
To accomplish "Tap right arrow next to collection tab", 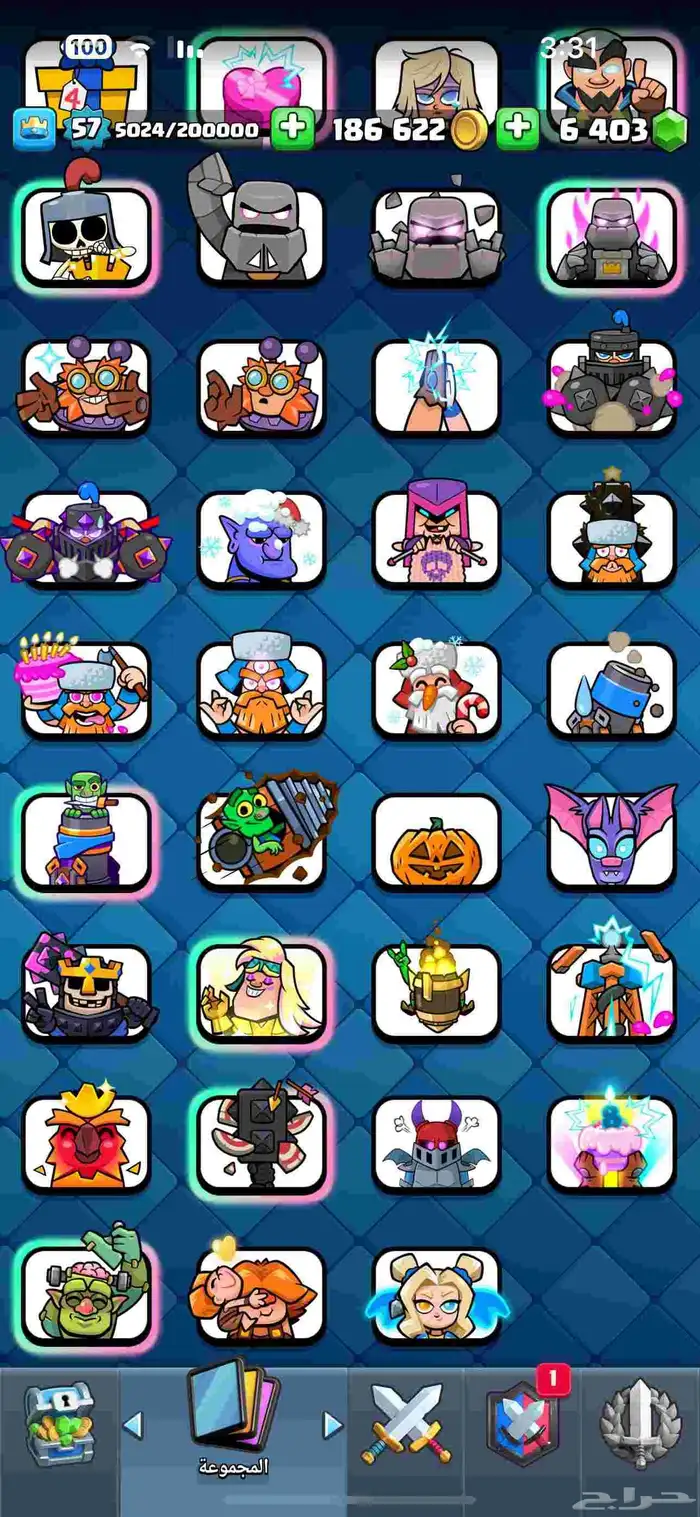I will click(x=333, y=1425).
